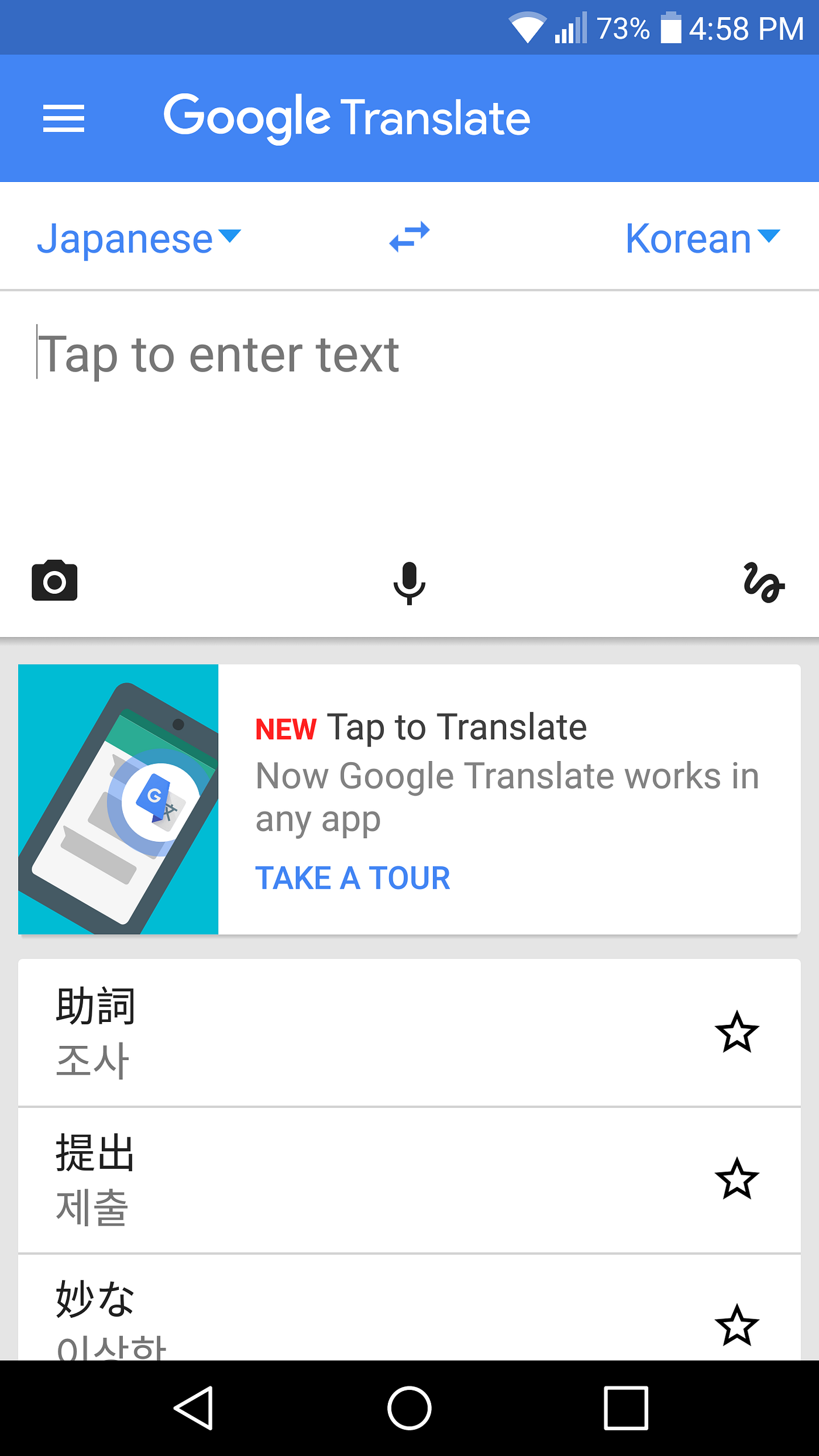
Task: Open handwriting input
Action: click(x=763, y=583)
